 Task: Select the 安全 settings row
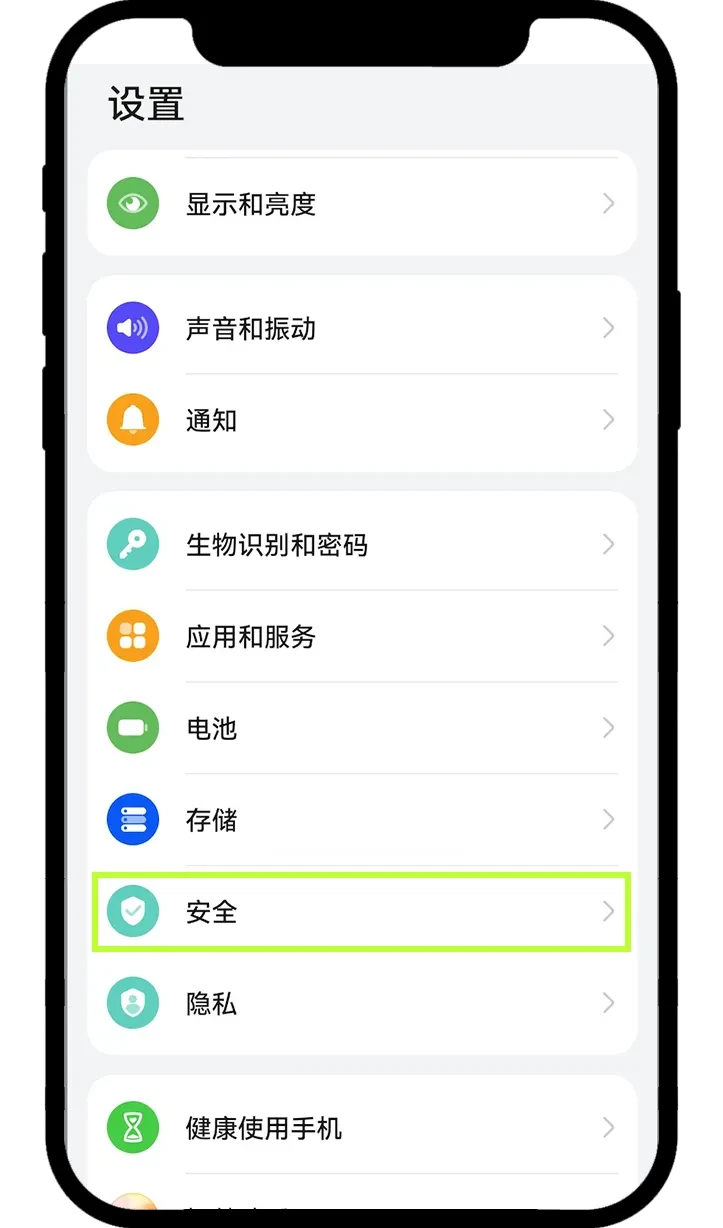pyautogui.click(x=360, y=912)
